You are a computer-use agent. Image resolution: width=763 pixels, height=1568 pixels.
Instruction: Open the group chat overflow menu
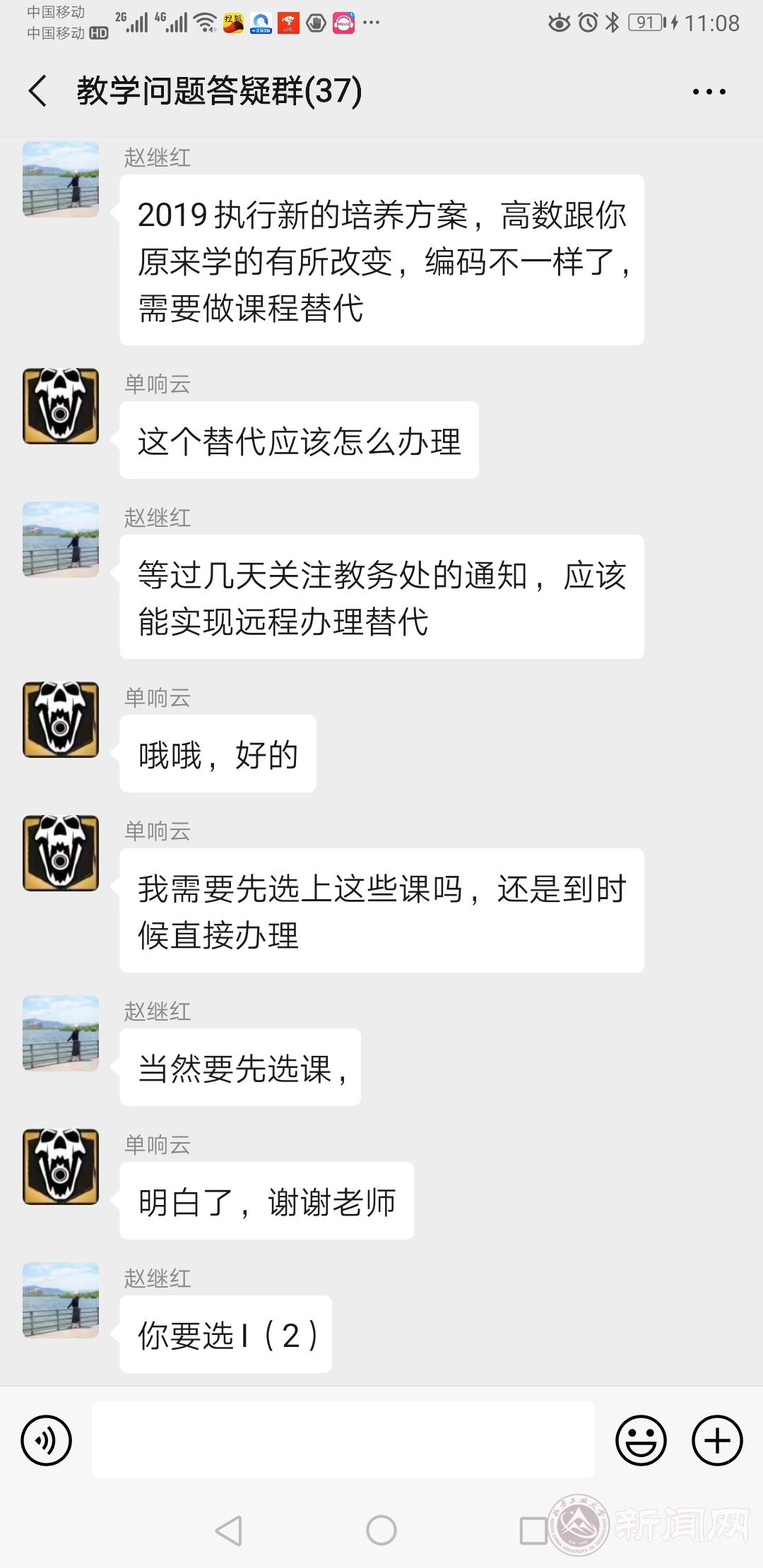[x=709, y=92]
